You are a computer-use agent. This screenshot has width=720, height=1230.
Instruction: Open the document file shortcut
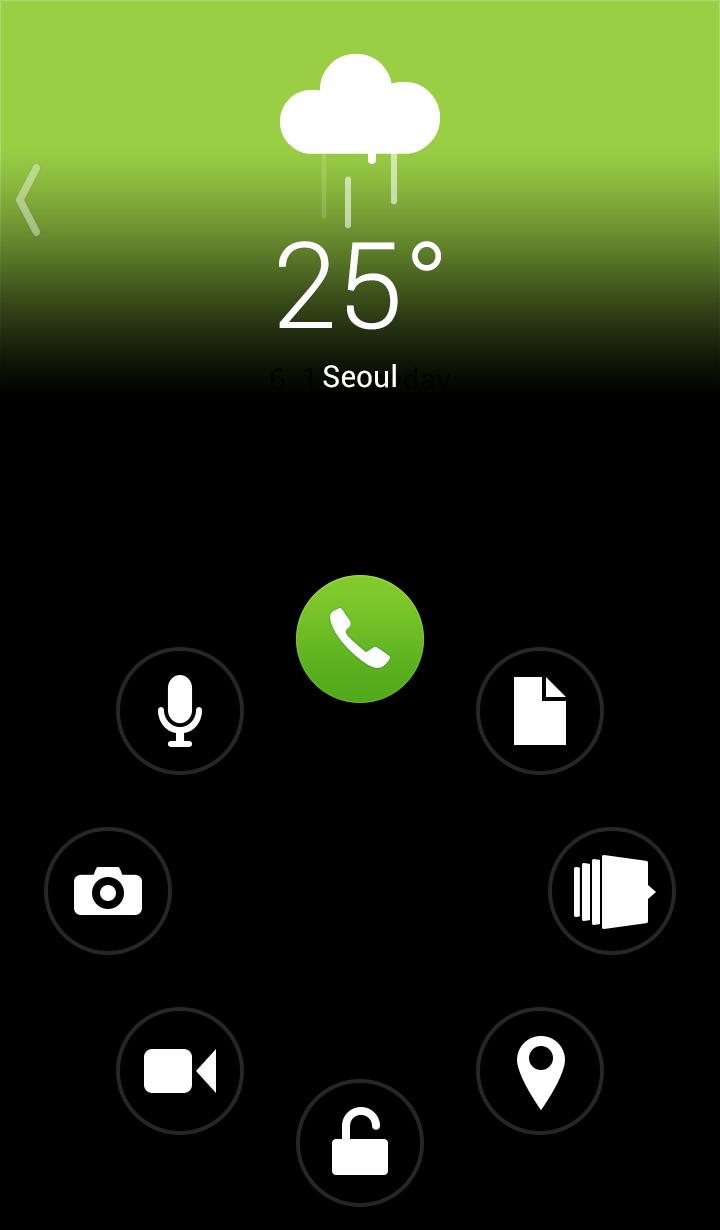pos(540,711)
